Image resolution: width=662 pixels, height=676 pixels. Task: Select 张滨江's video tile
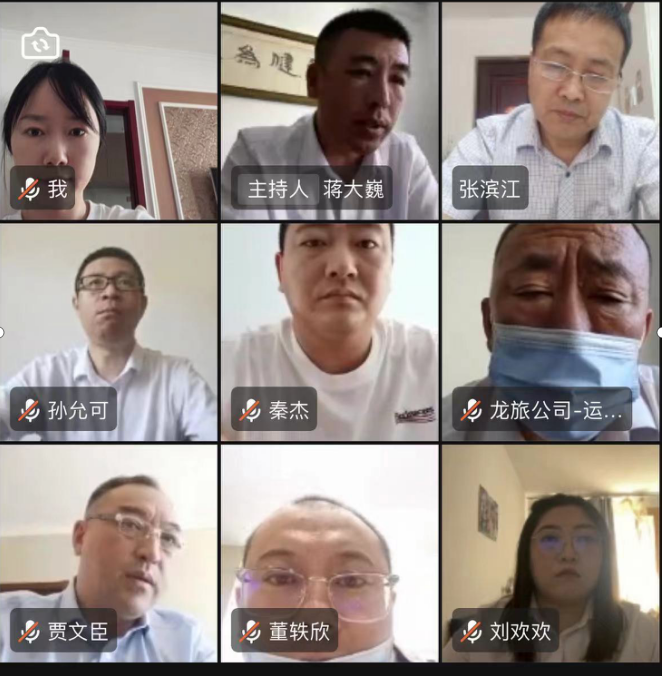pos(550,110)
